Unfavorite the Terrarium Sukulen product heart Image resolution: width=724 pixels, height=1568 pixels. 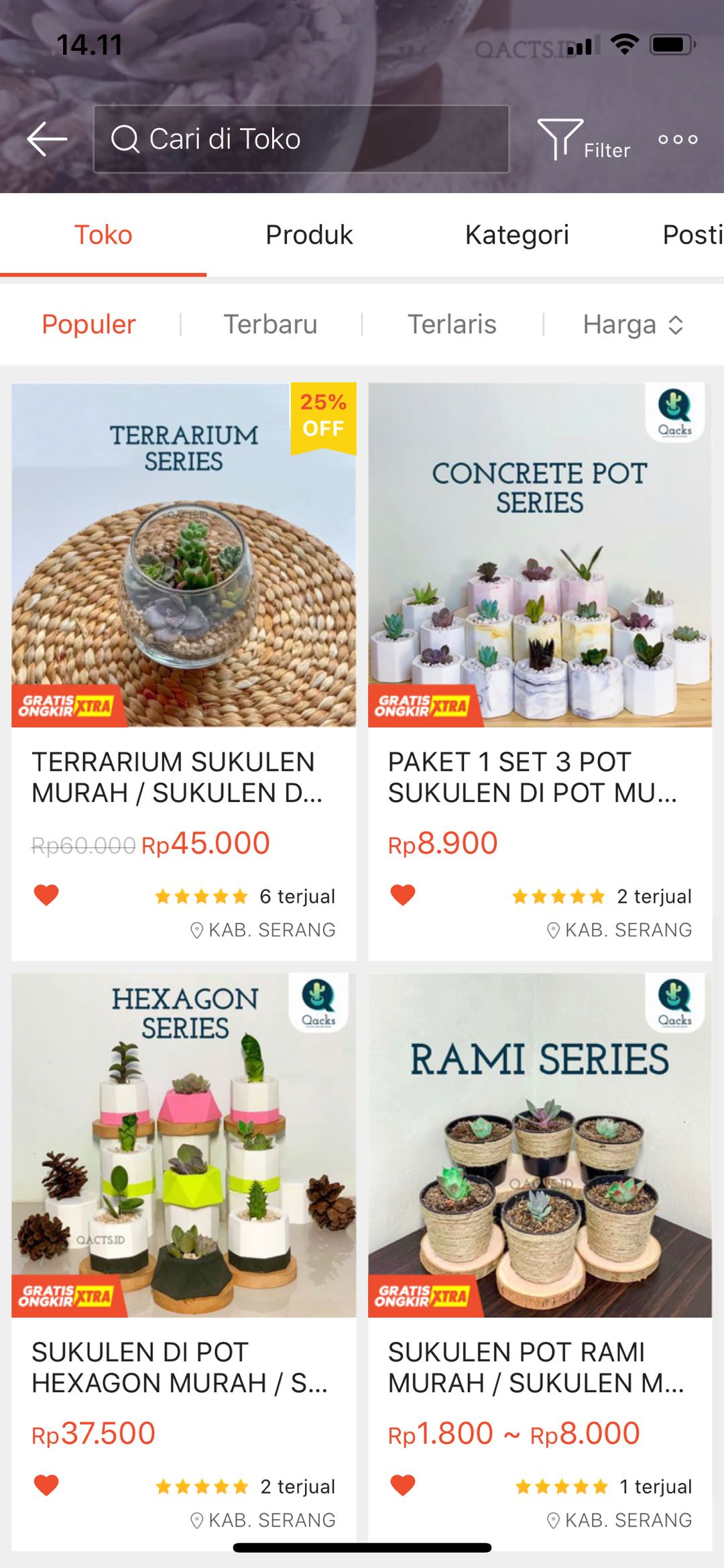point(47,894)
